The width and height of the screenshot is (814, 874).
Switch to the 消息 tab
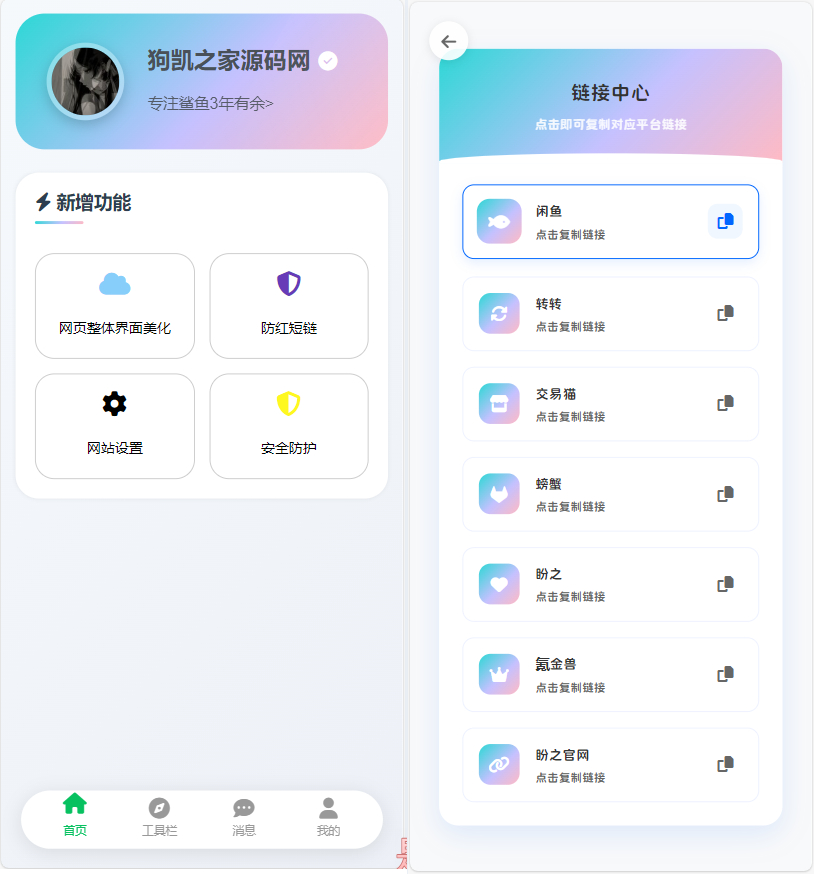244,815
